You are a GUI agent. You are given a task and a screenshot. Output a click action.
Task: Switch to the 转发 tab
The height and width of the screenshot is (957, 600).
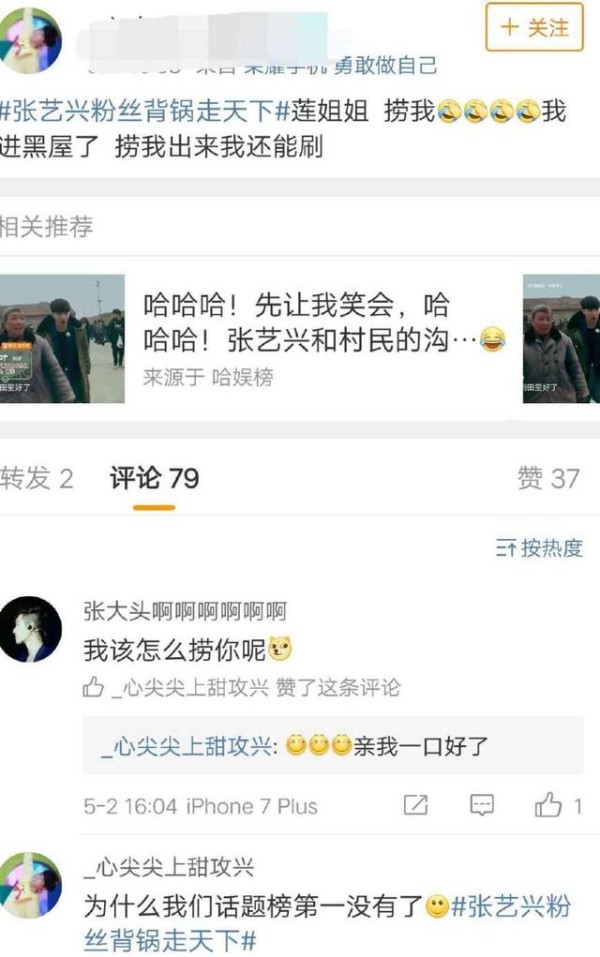tap(37, 478)
